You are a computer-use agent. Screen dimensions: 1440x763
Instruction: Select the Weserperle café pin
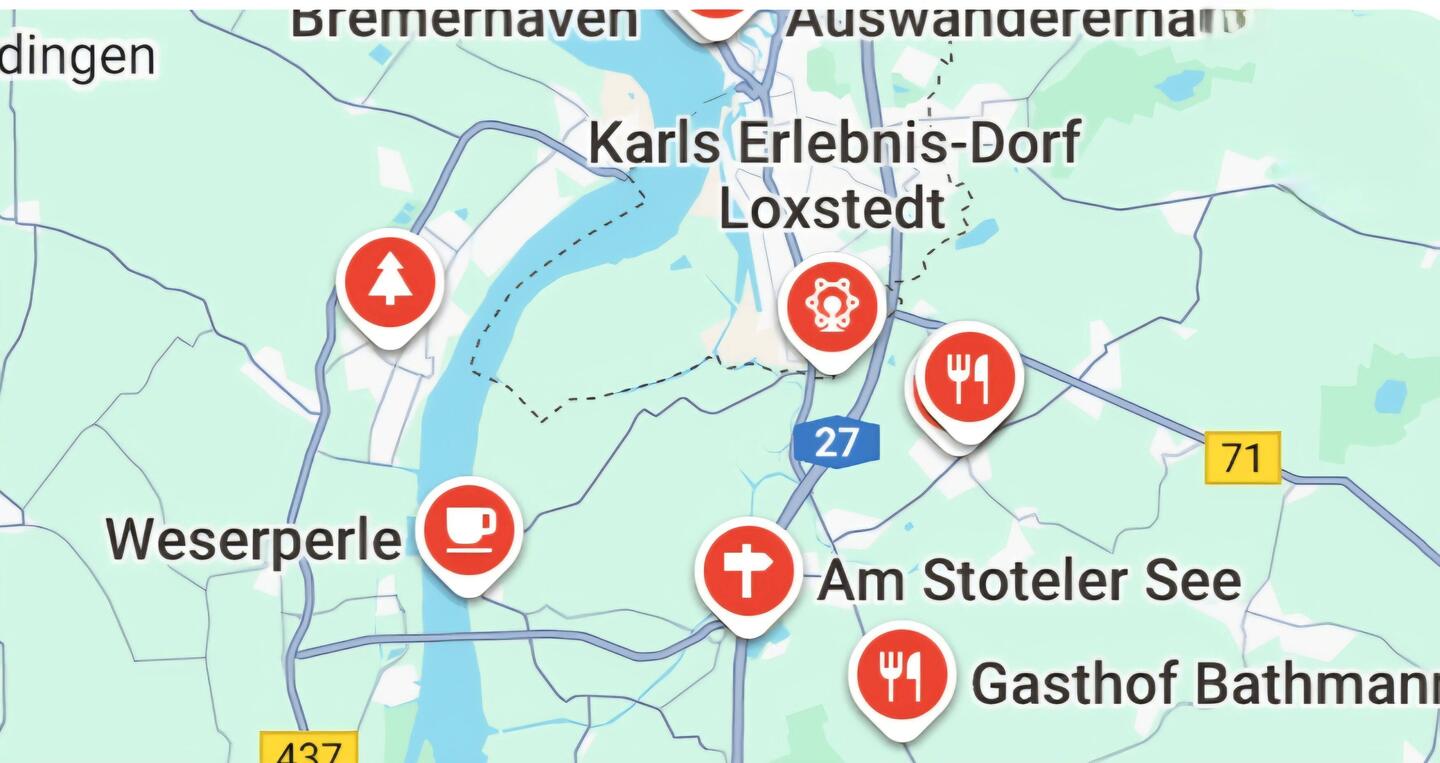click(x=469, y=530)
